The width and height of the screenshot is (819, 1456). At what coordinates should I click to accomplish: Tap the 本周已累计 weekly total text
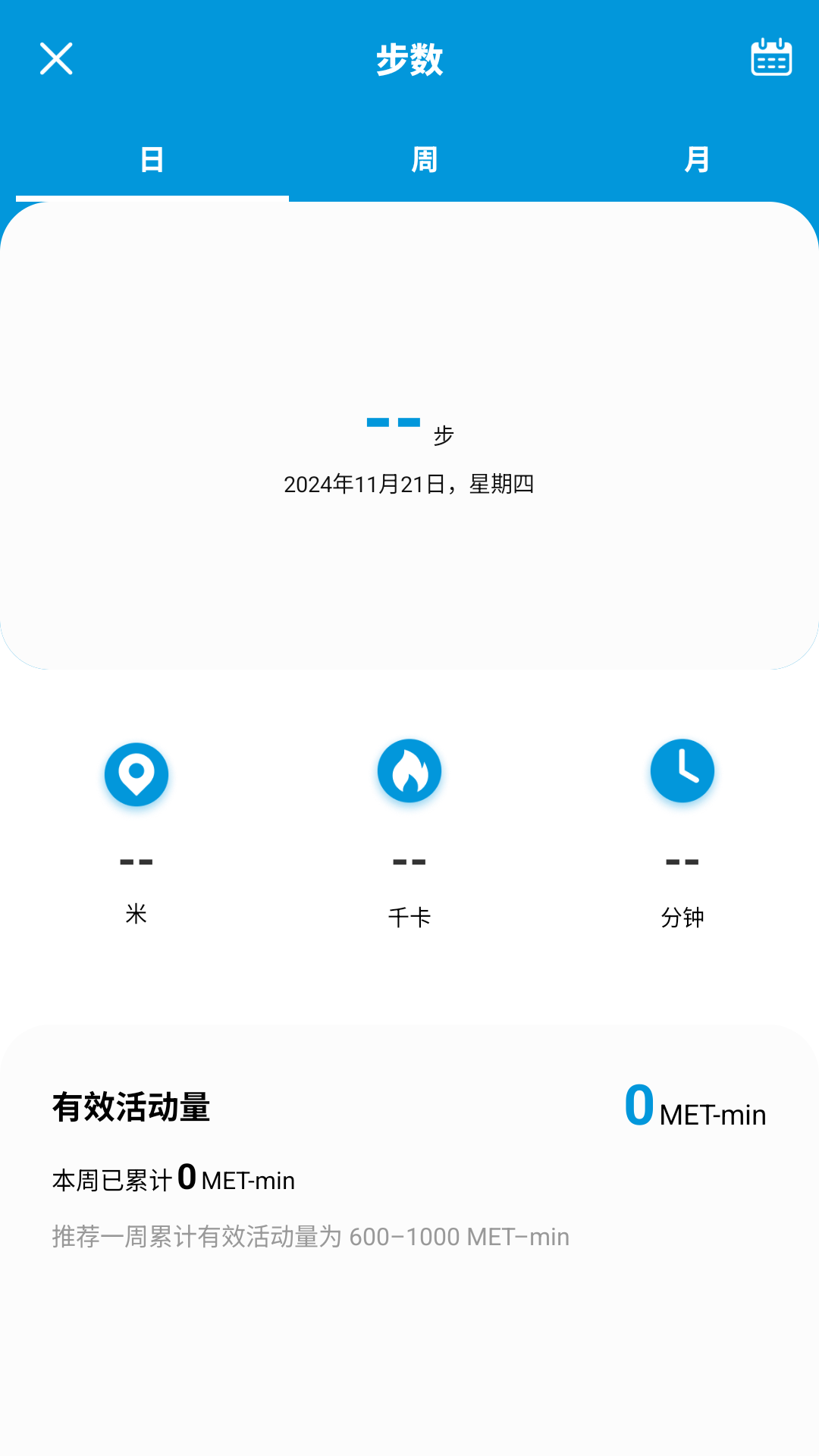(173, 1179)
